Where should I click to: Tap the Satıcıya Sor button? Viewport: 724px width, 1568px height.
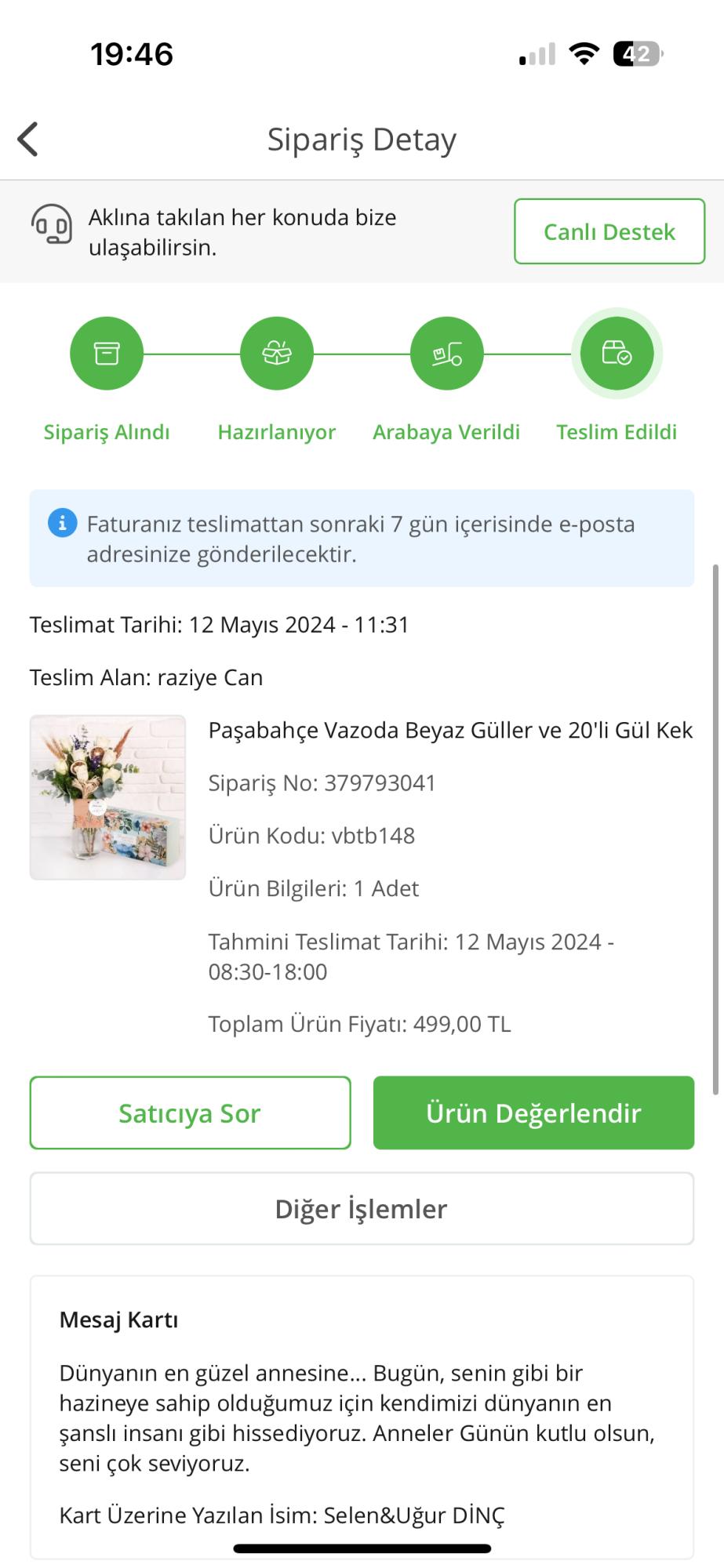tap(190, 1112)
